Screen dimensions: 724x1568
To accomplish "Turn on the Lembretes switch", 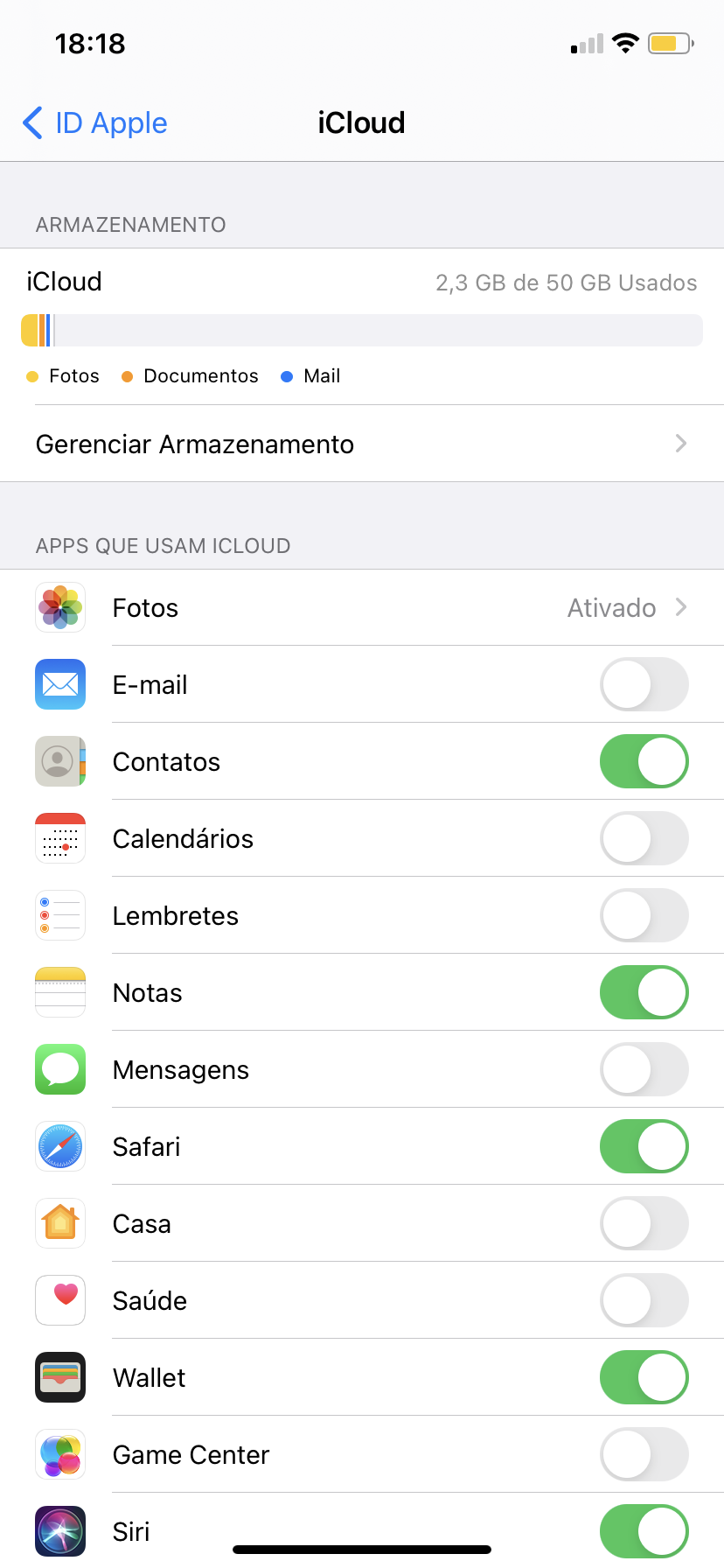I will (x=644, y=916).
